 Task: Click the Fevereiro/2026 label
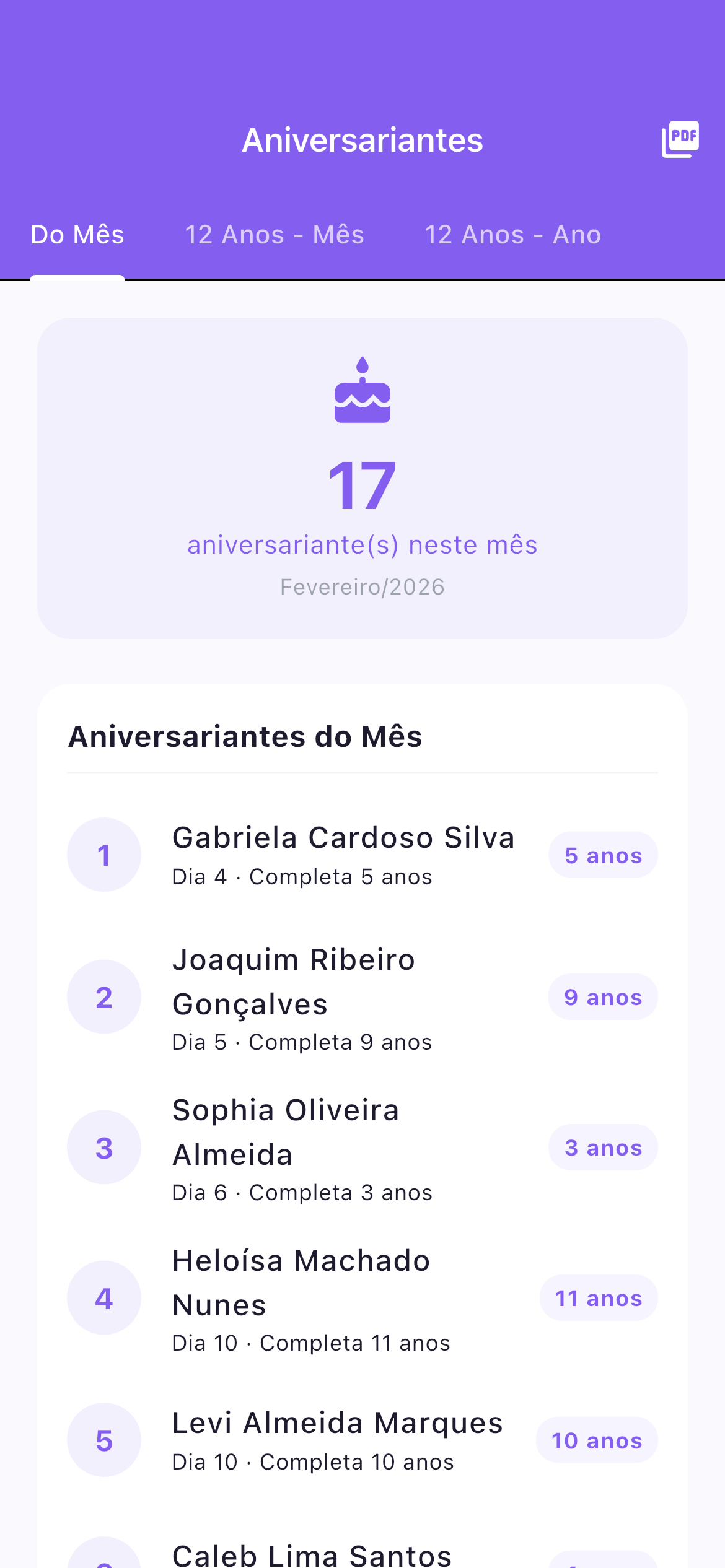[x=362, y=586]
